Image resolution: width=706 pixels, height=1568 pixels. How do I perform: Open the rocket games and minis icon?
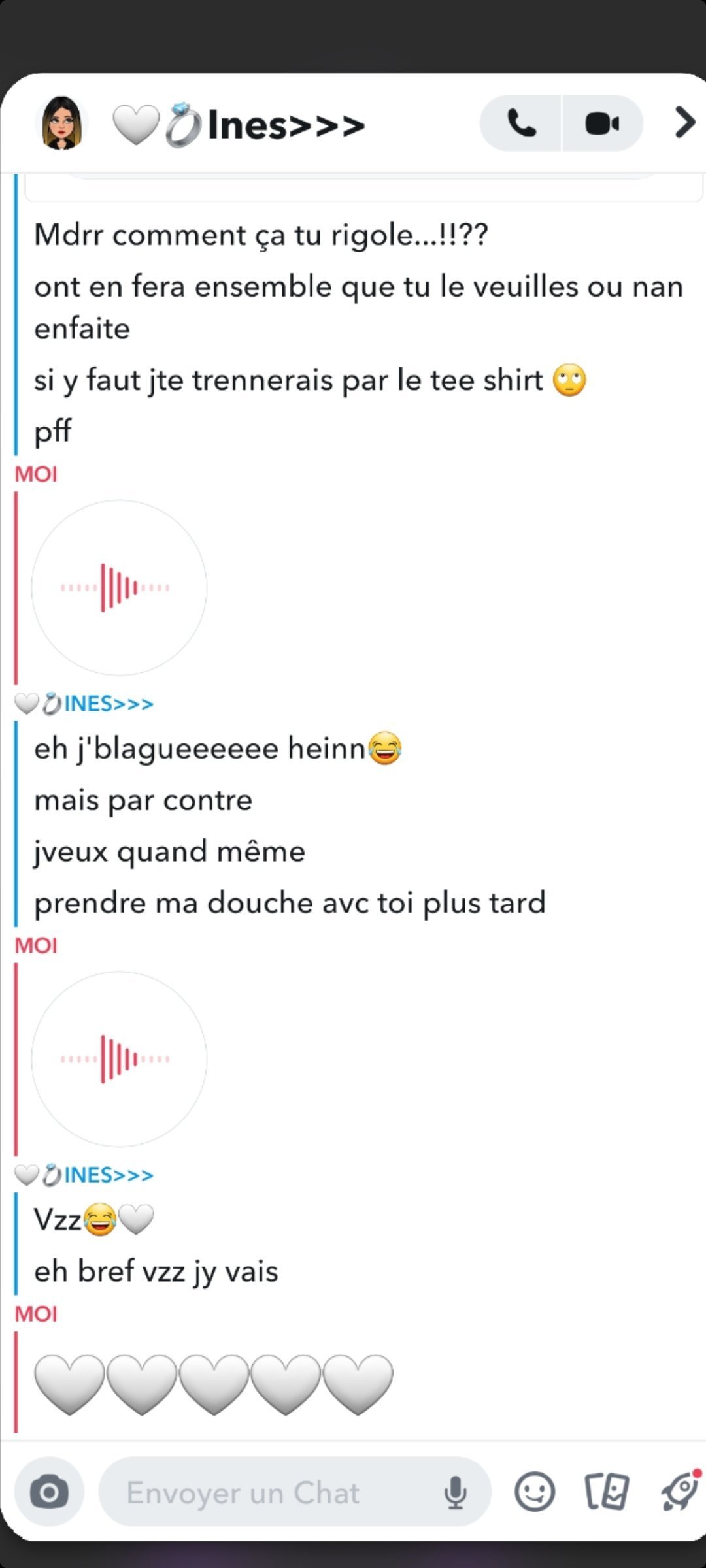(x=679, y=1492)
